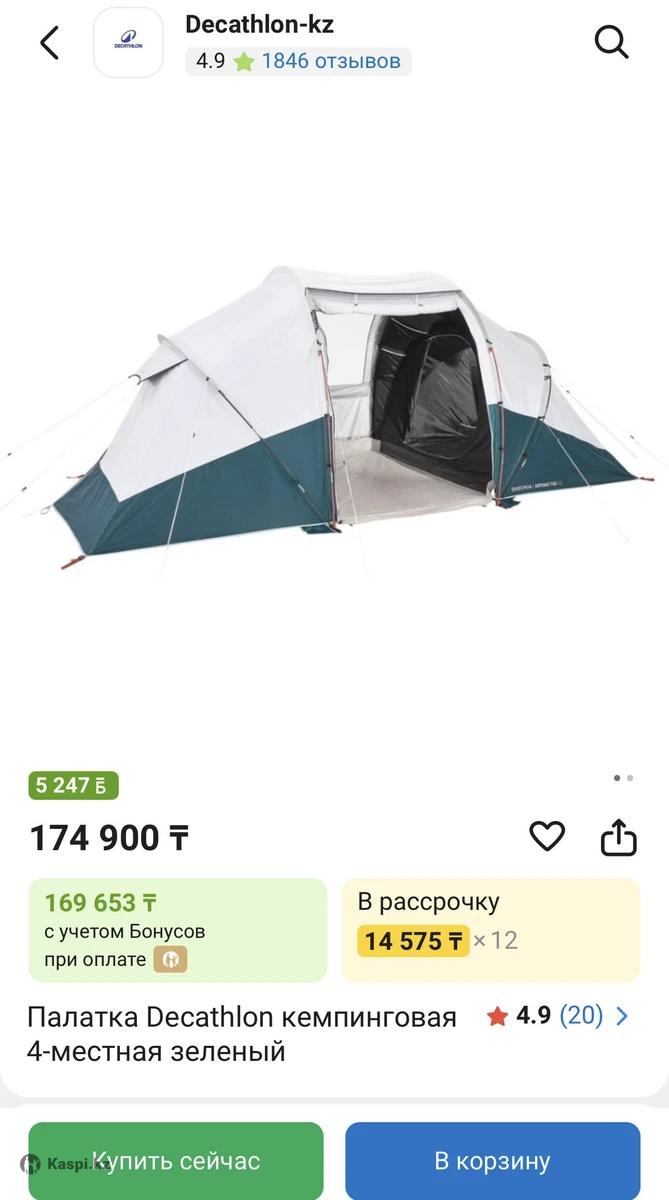The height and width of the screenshot is (1200, 669).
Task: Select the 169 653 ₸ bonus price option
Action: pyautogui.click(x=178, y=930)
